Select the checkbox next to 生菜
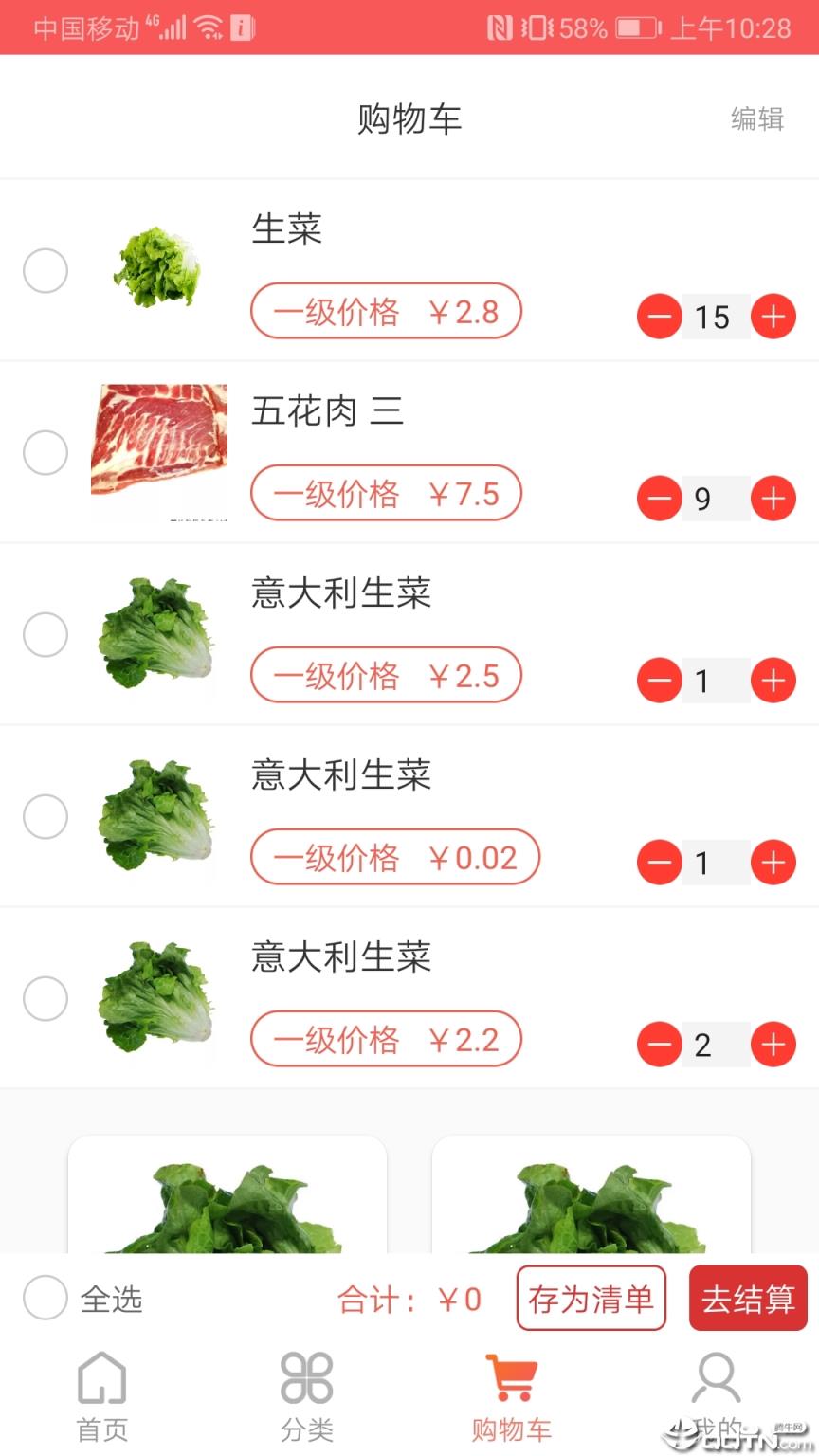 pyautogui.click(x=45, y=271)
